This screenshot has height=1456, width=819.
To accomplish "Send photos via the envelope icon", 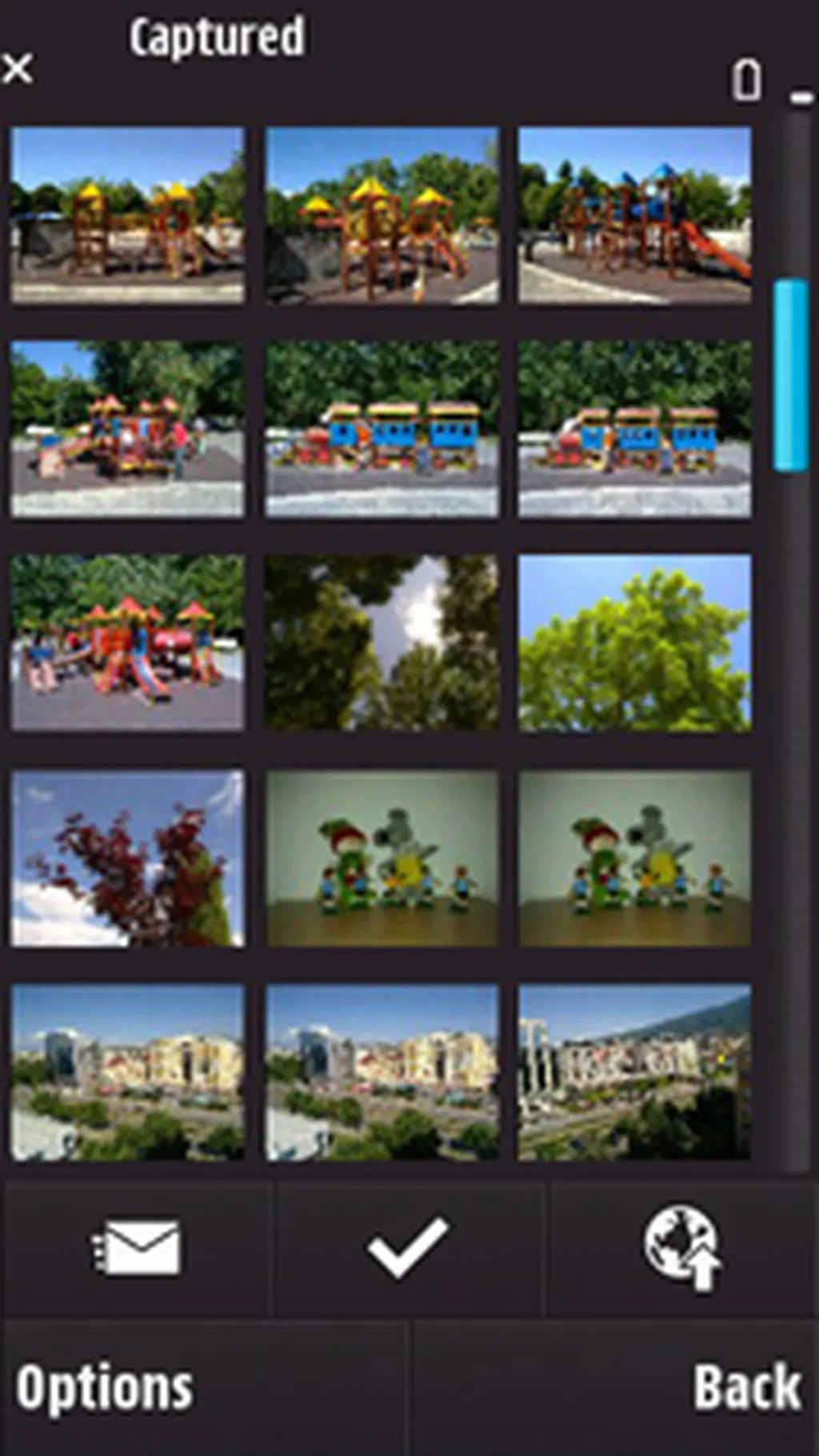I will point(137,1247).
